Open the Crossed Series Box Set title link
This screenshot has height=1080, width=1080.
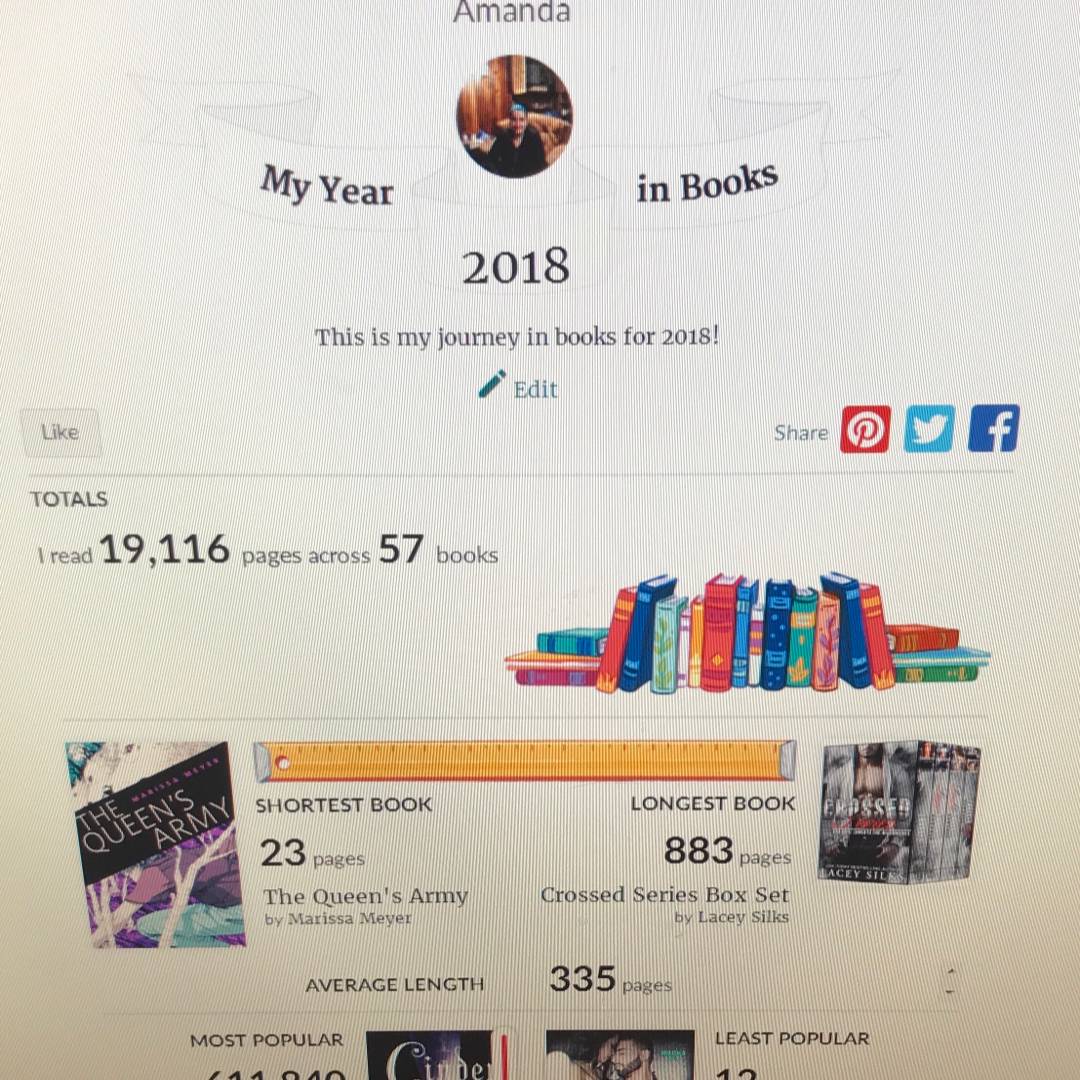point(665,895)
